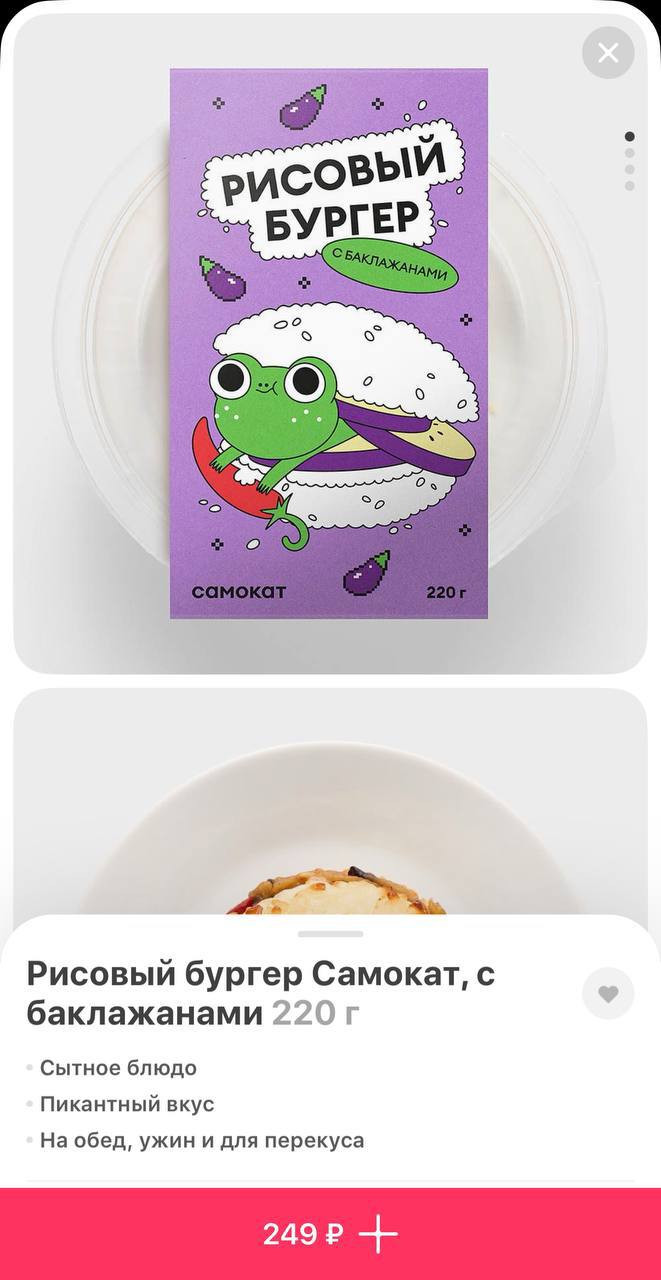The height and width of the screenshot is (1280, 661).
Task: Close the product detail view
Action: tap(608, 53)
